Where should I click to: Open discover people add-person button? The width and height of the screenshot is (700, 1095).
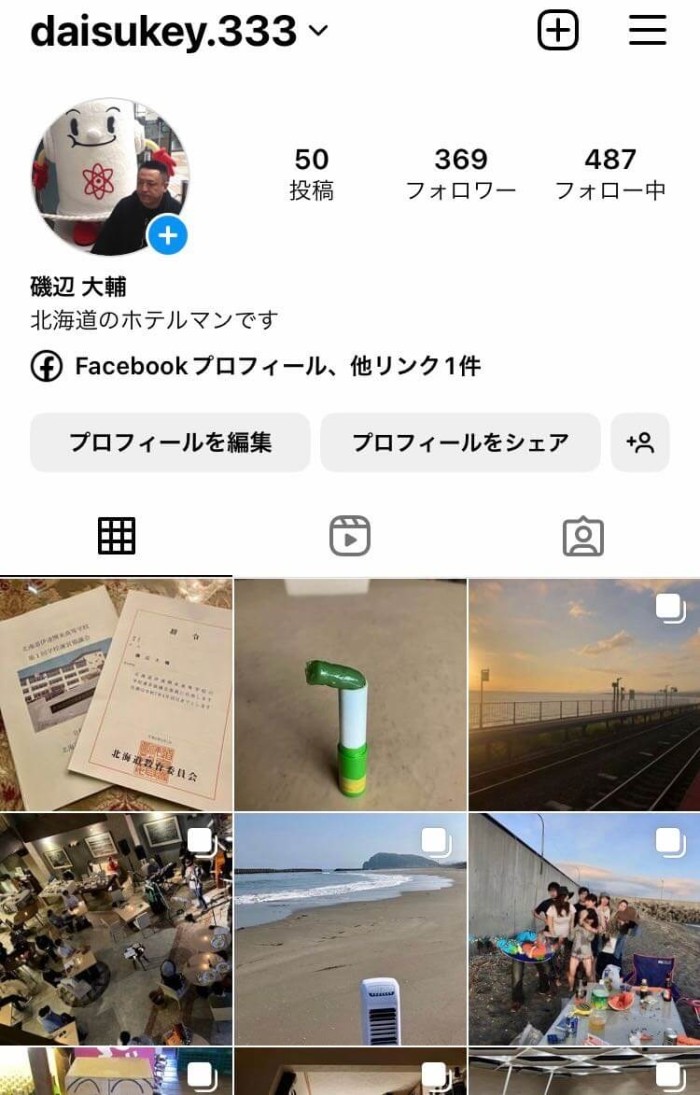pyautogui.click(x=640, y=442)
